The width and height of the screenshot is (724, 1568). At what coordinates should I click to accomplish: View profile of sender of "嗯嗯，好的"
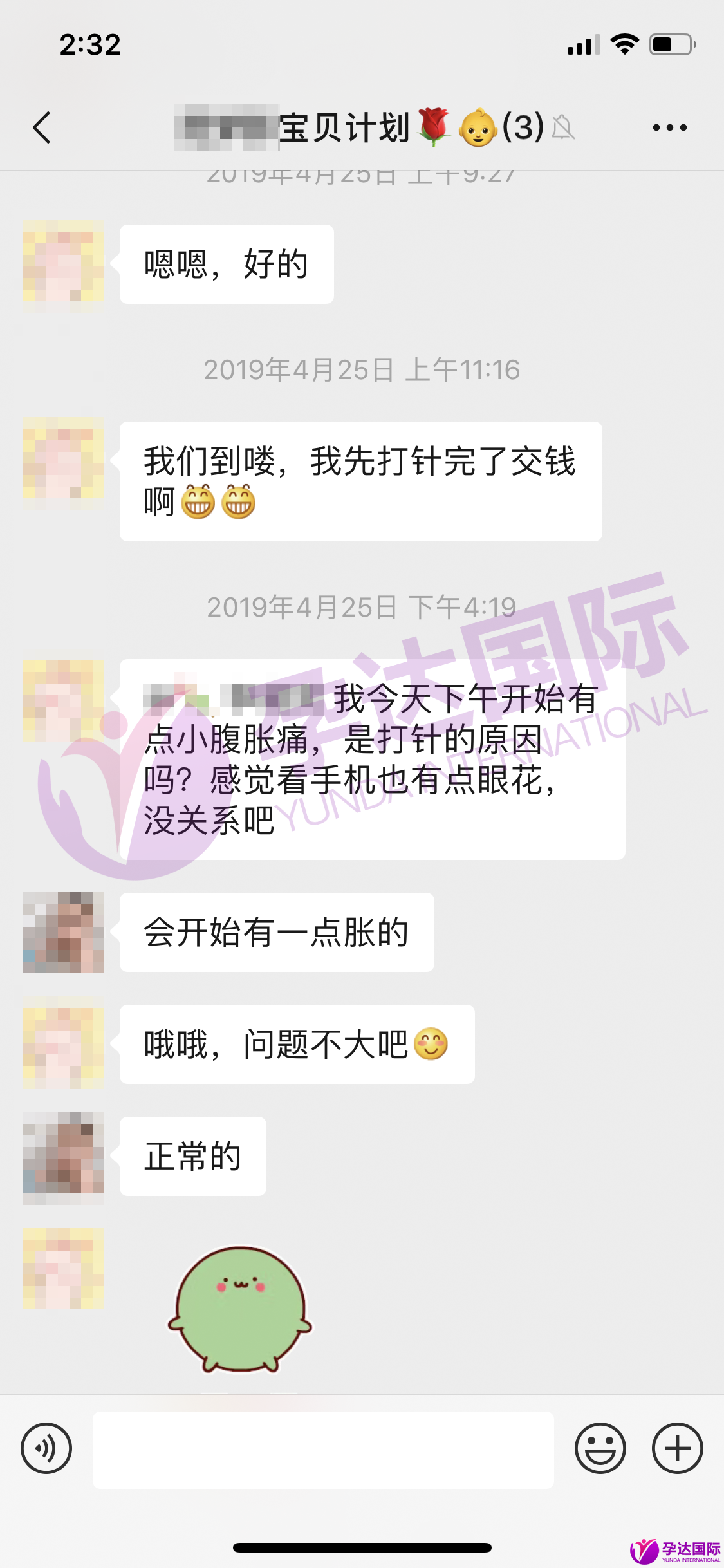[64, 264]
